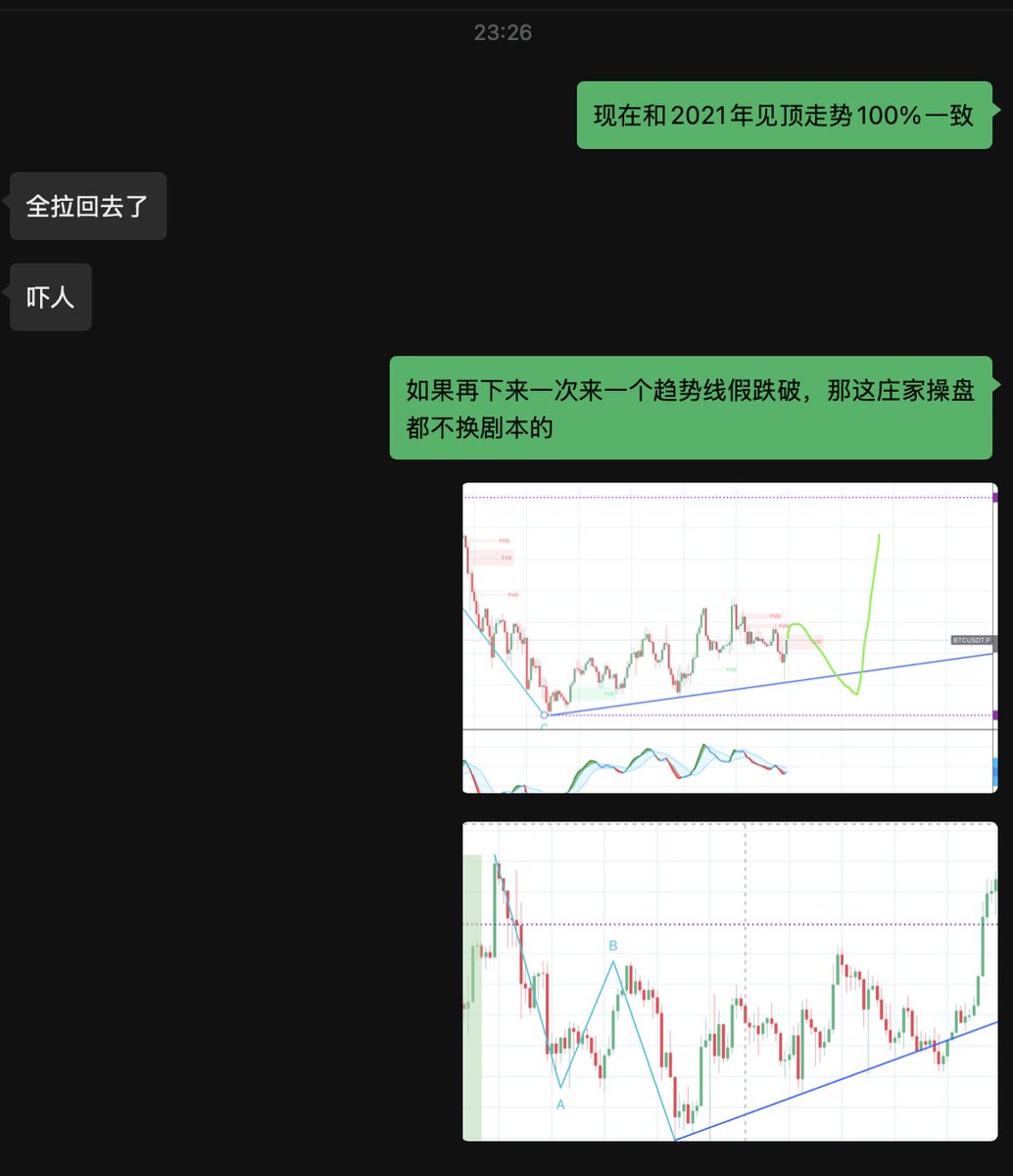Open the chart image labeled A and B
The height and width of the screenshot is (1176, 1013).
[x=730, y=981]
